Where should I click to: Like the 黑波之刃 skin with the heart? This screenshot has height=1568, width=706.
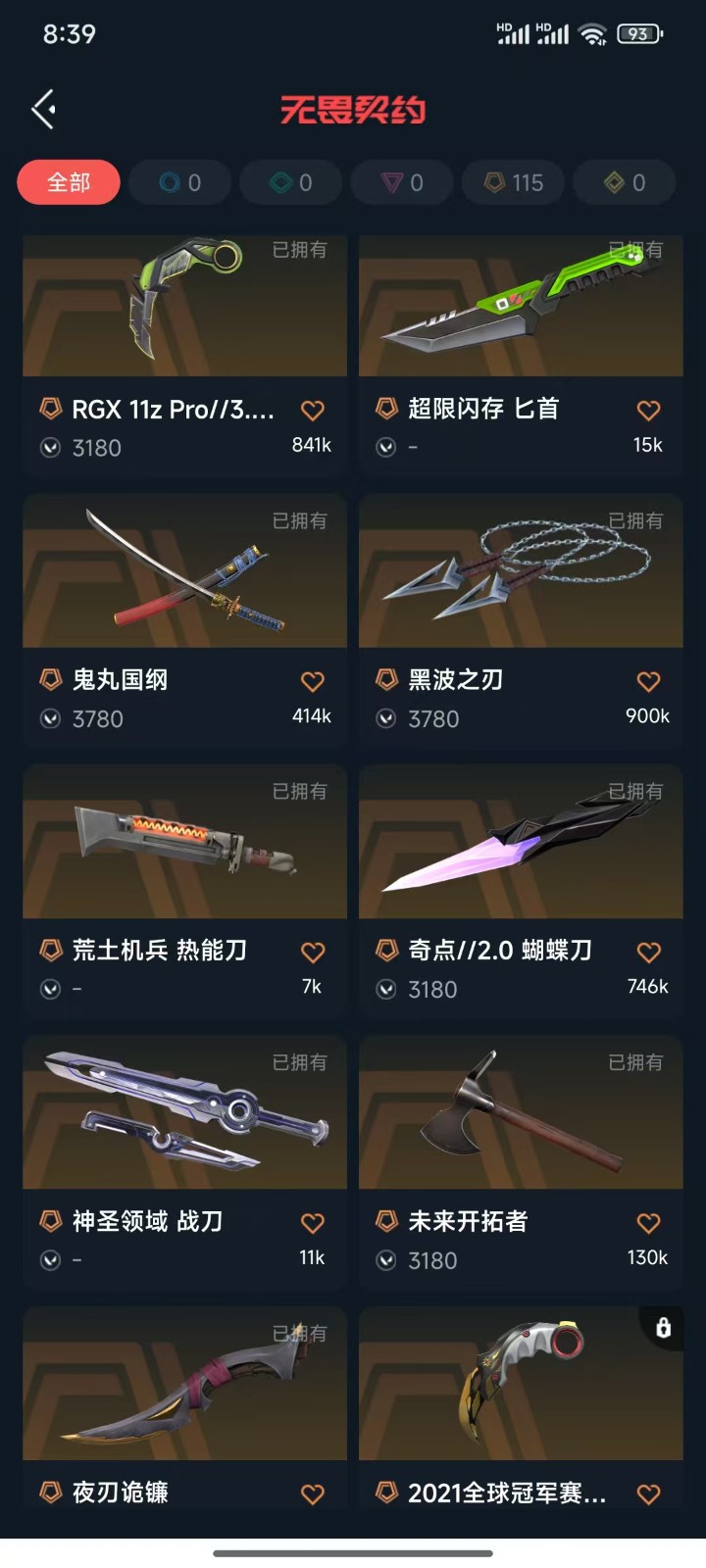coord(648,681)
